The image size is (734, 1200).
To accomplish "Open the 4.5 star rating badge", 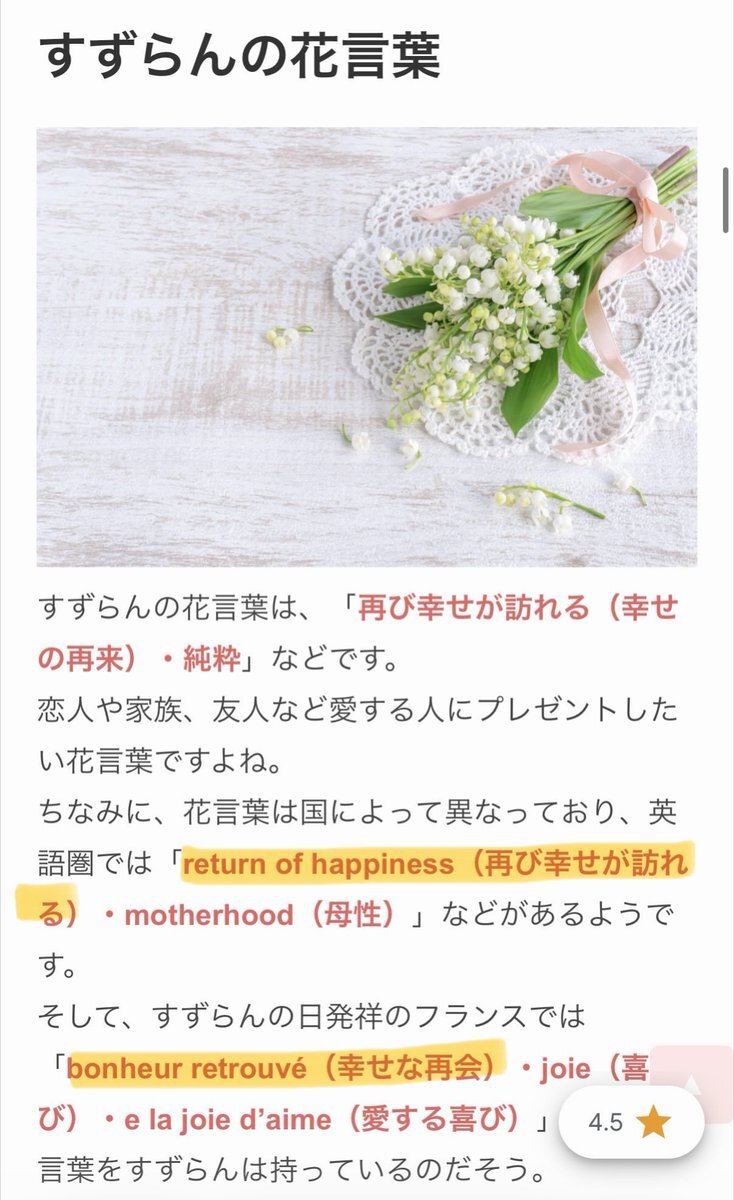I will click(x=630, y=1122).
